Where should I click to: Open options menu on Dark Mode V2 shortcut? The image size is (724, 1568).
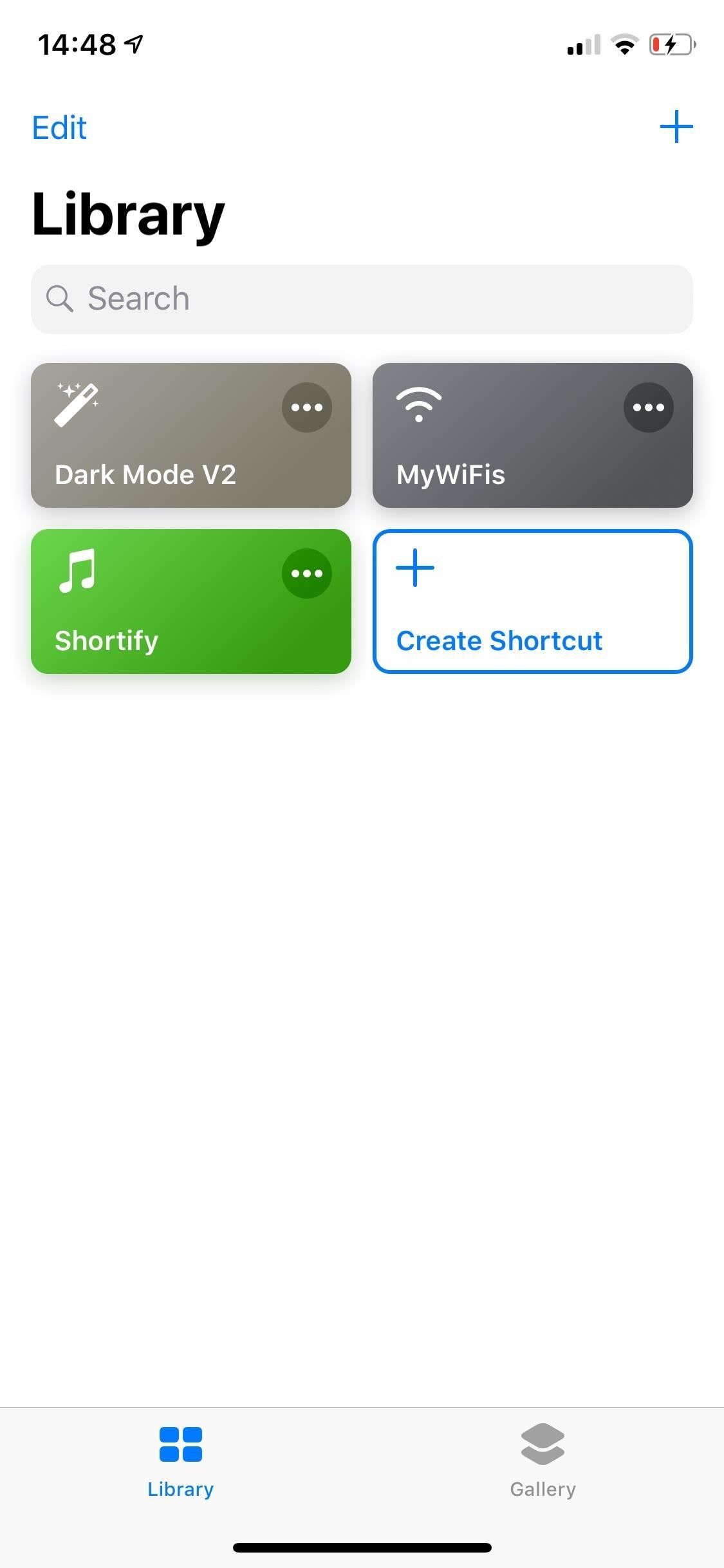[306, 407]
